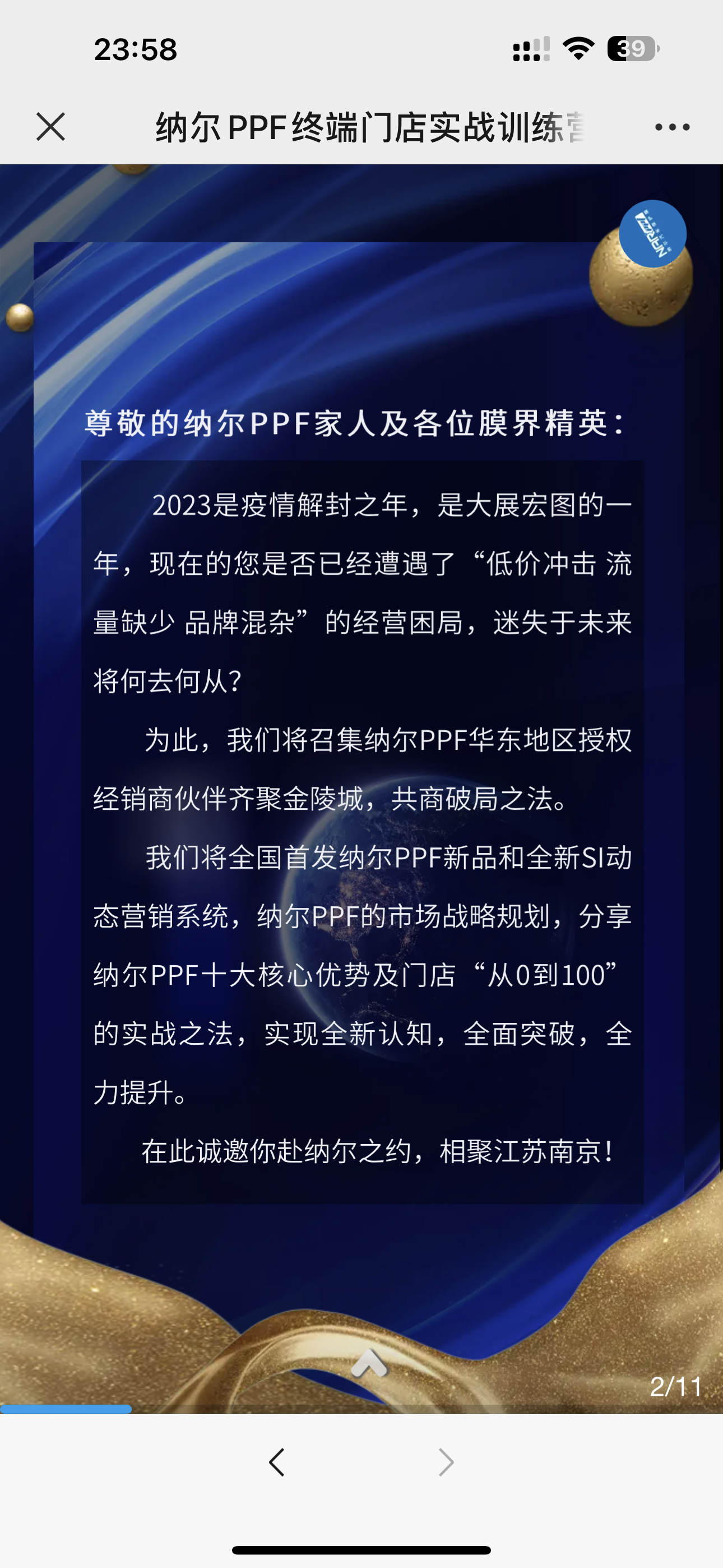Tap the up arrow for next slide
This screenshot has width=723, height=1568.
pos(369,1363)
